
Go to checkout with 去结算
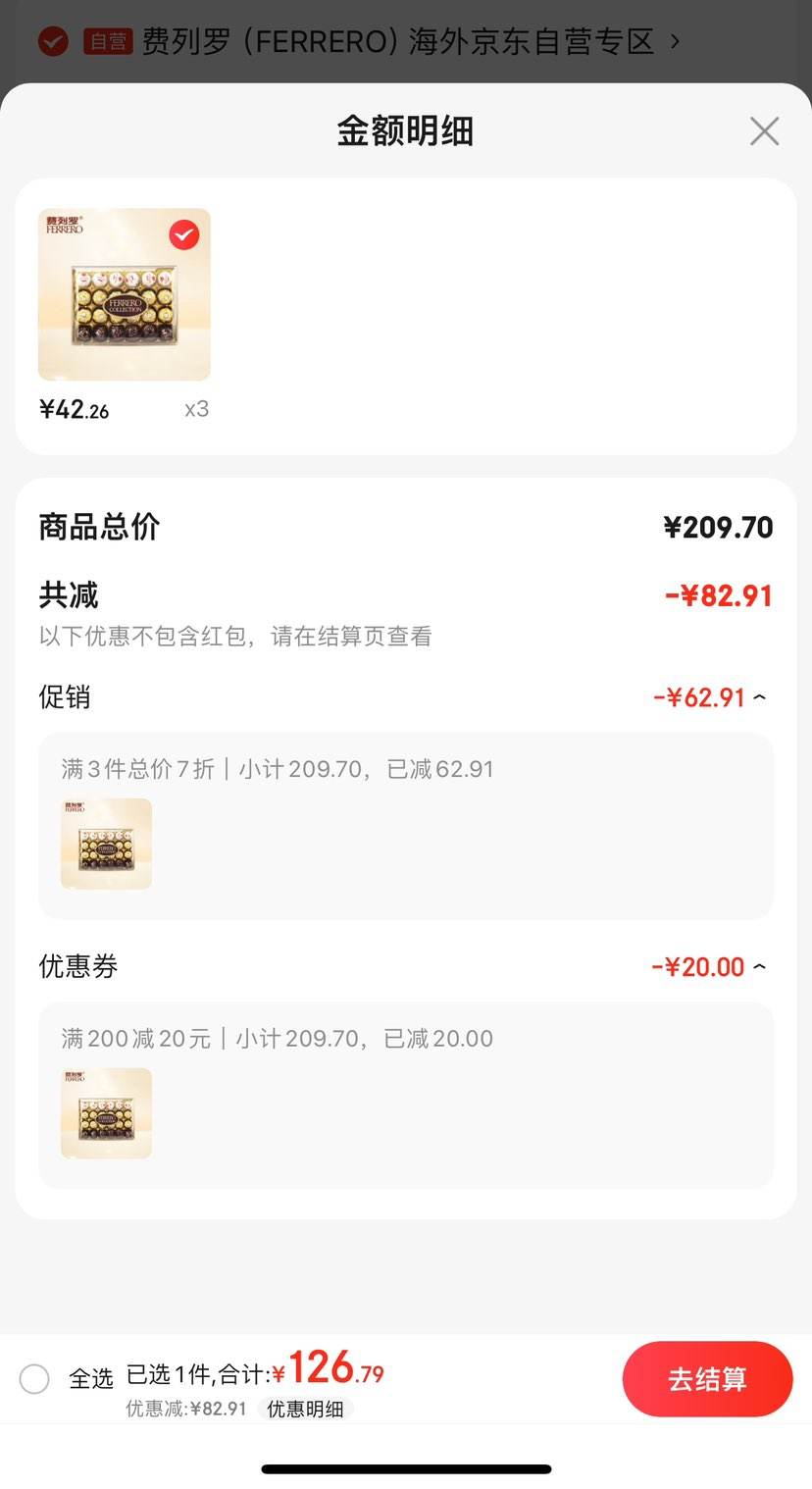tap(707, 1379)
